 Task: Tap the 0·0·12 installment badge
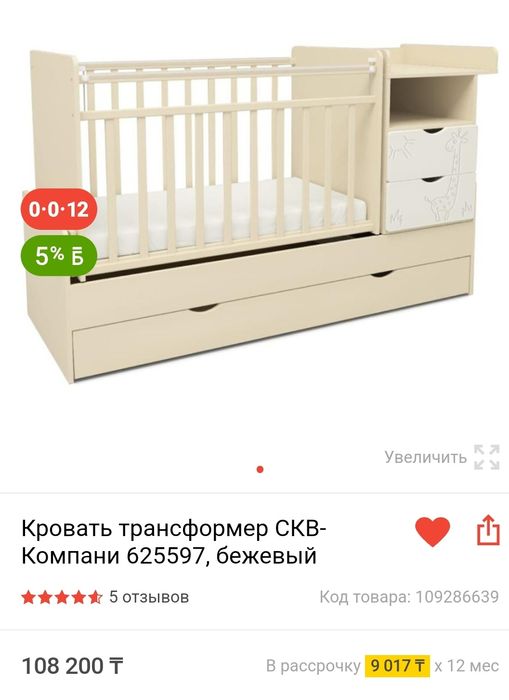59,209
